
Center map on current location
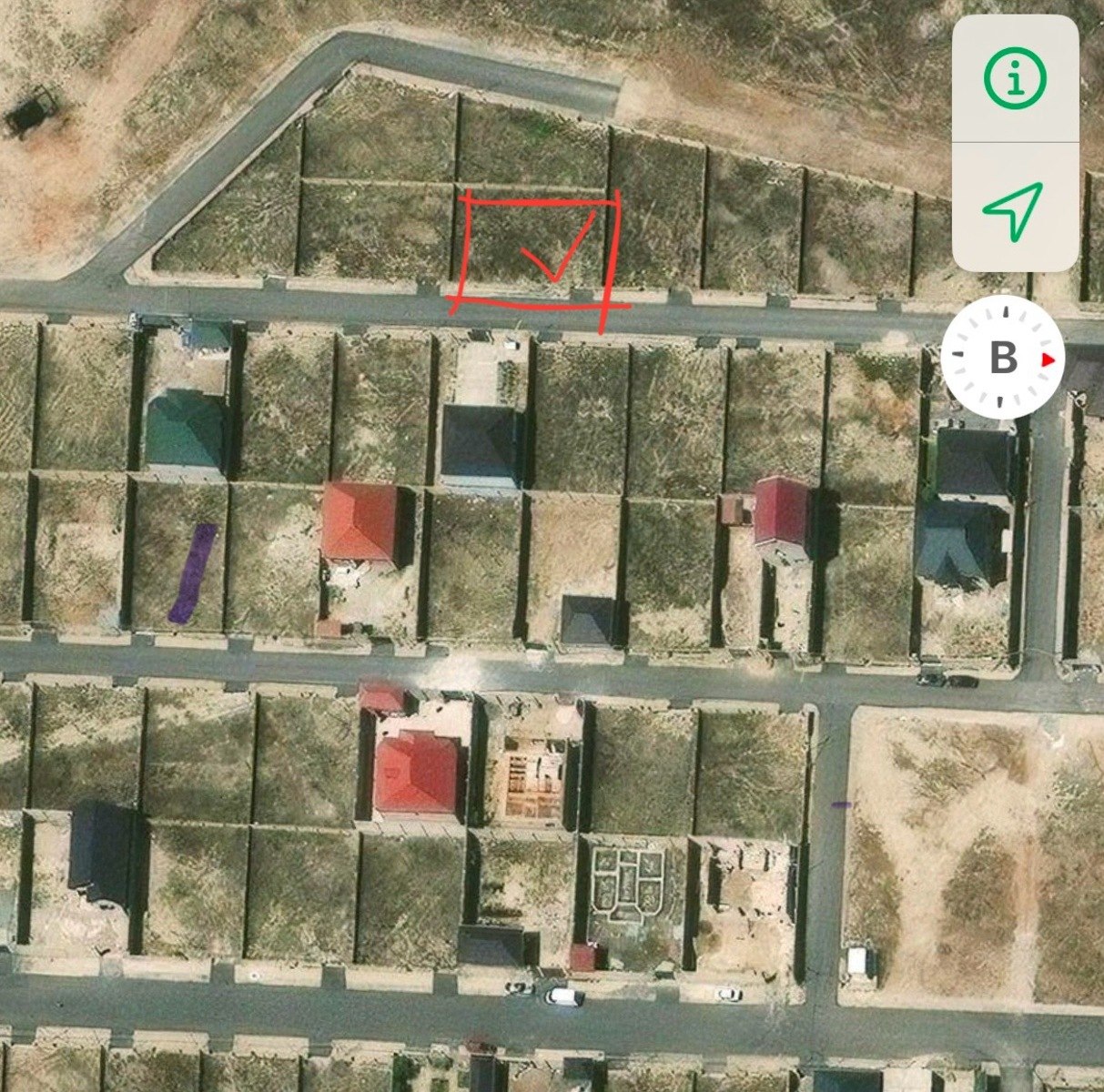[1014, 210]
